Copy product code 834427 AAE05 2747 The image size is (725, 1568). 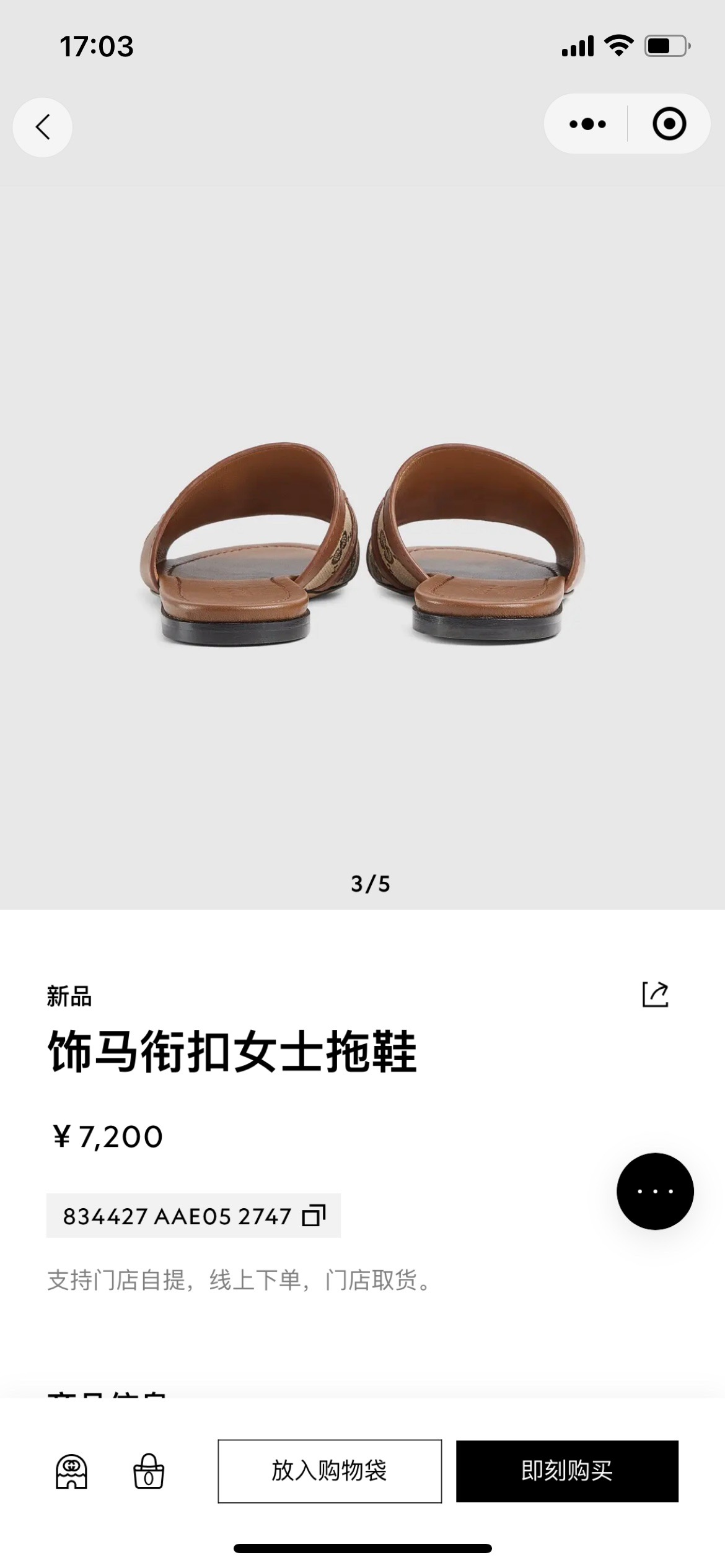[x=314, y=1216]
